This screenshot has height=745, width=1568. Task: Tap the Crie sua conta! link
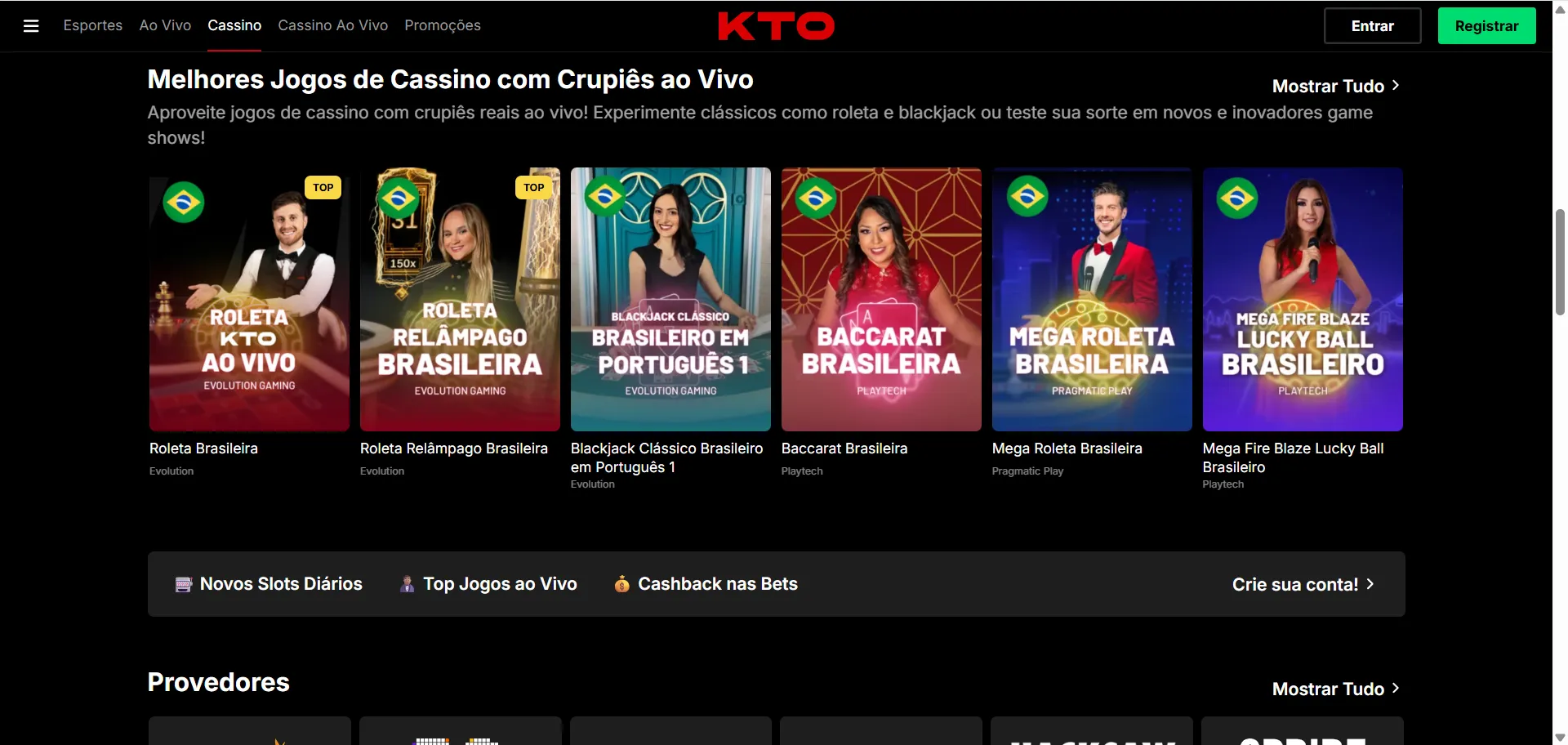[x=1303, y=584]
